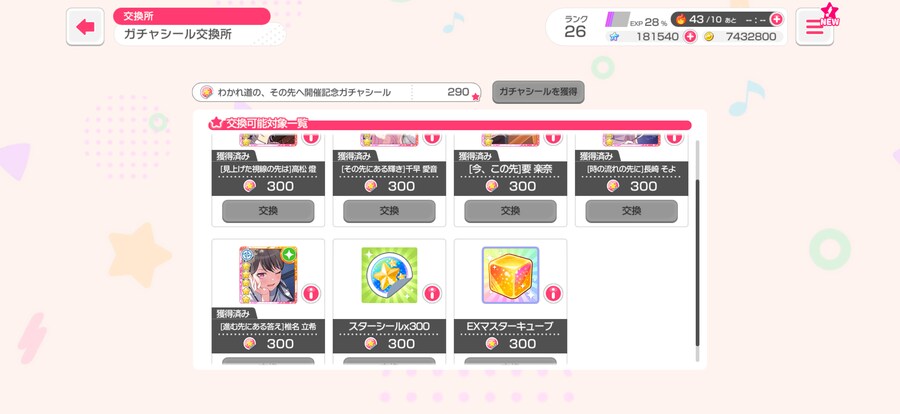Exchange for the 千早 愛音 card
This screenshot has width=900, height=414.
coord(389,211)
